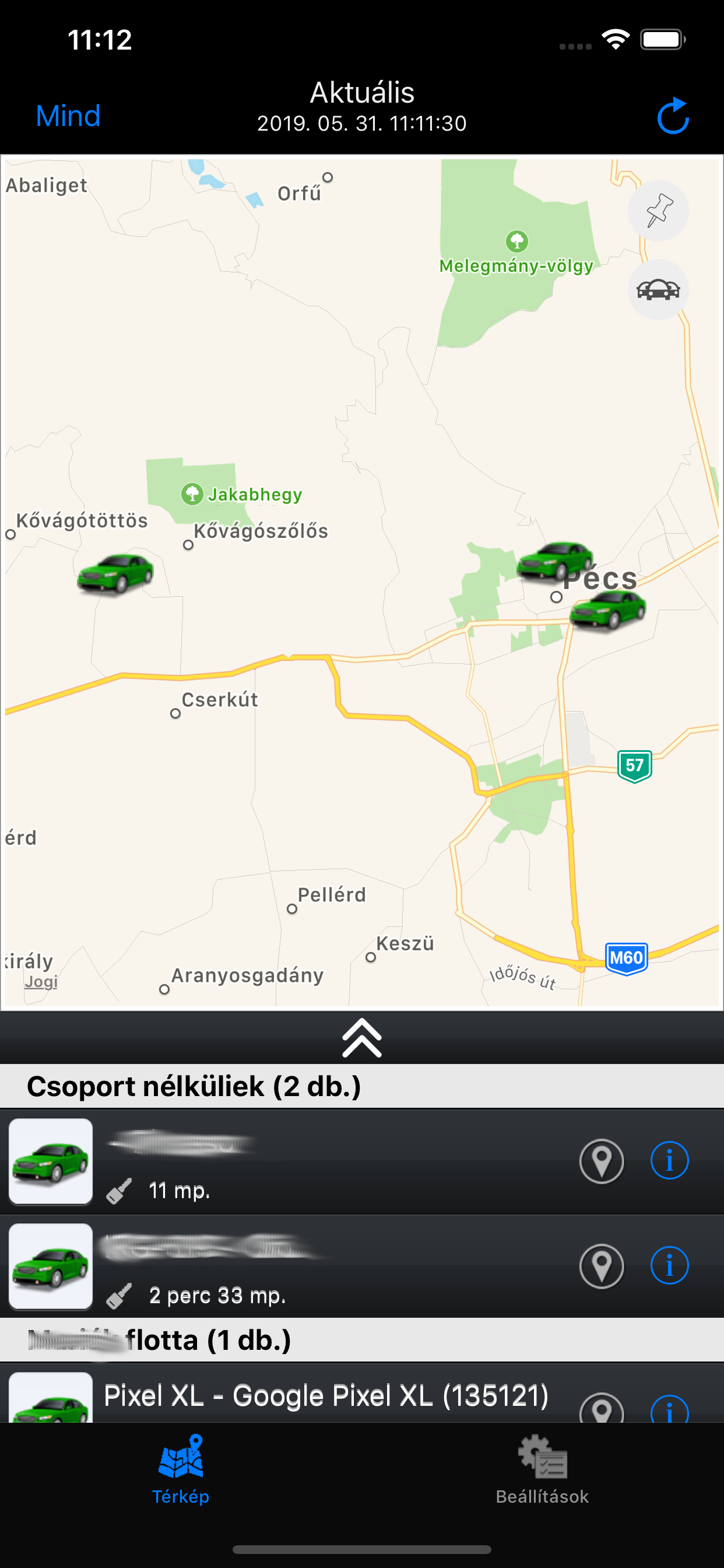The height and width of the screenshot is (1568, 724).
Task: Refresh the current vehicle positions
Action: (673, 116)
